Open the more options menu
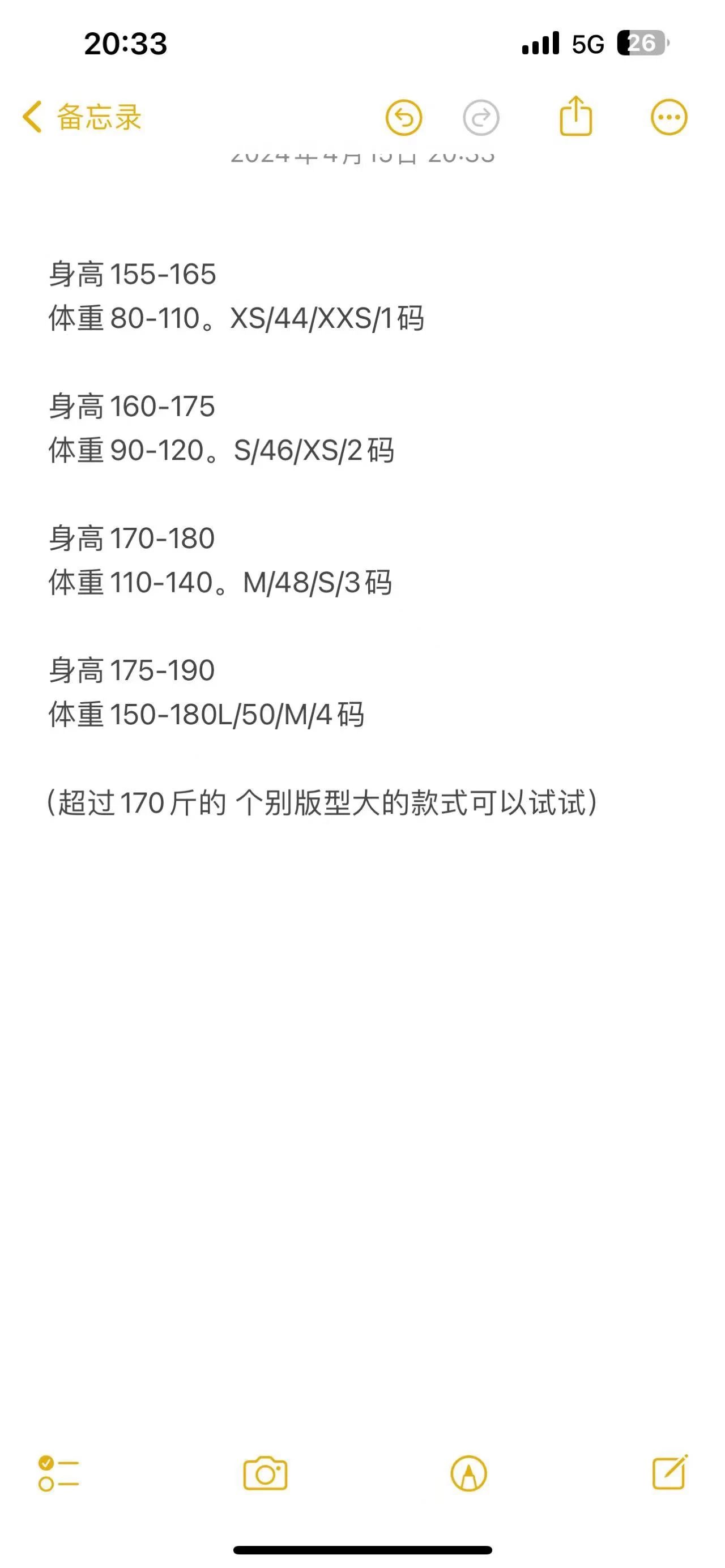Screen dimensions: 725x1568 click(x=669, y=117)
